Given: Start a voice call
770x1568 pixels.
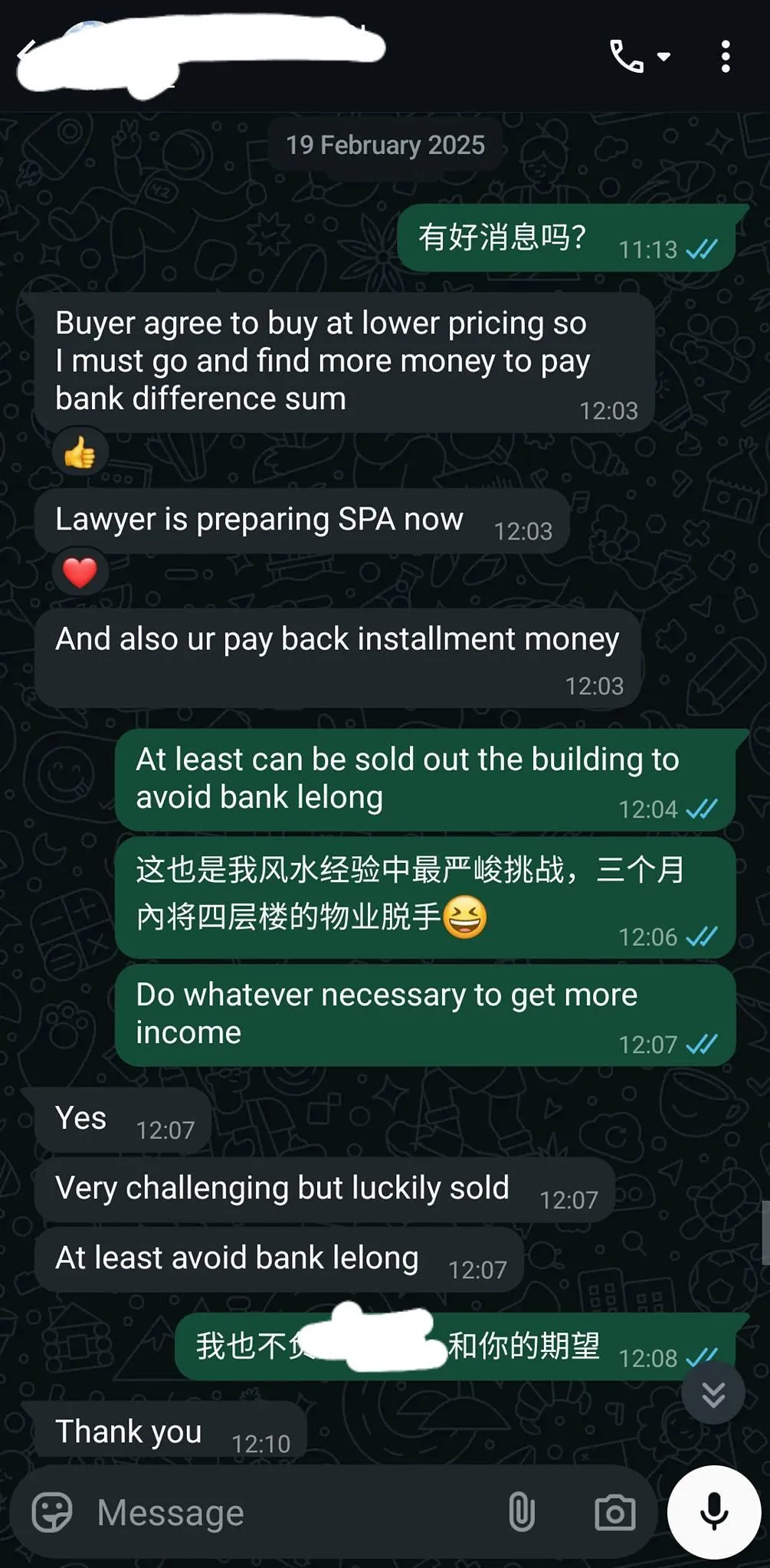Looking at the screenshot, I should pos(627,57).
